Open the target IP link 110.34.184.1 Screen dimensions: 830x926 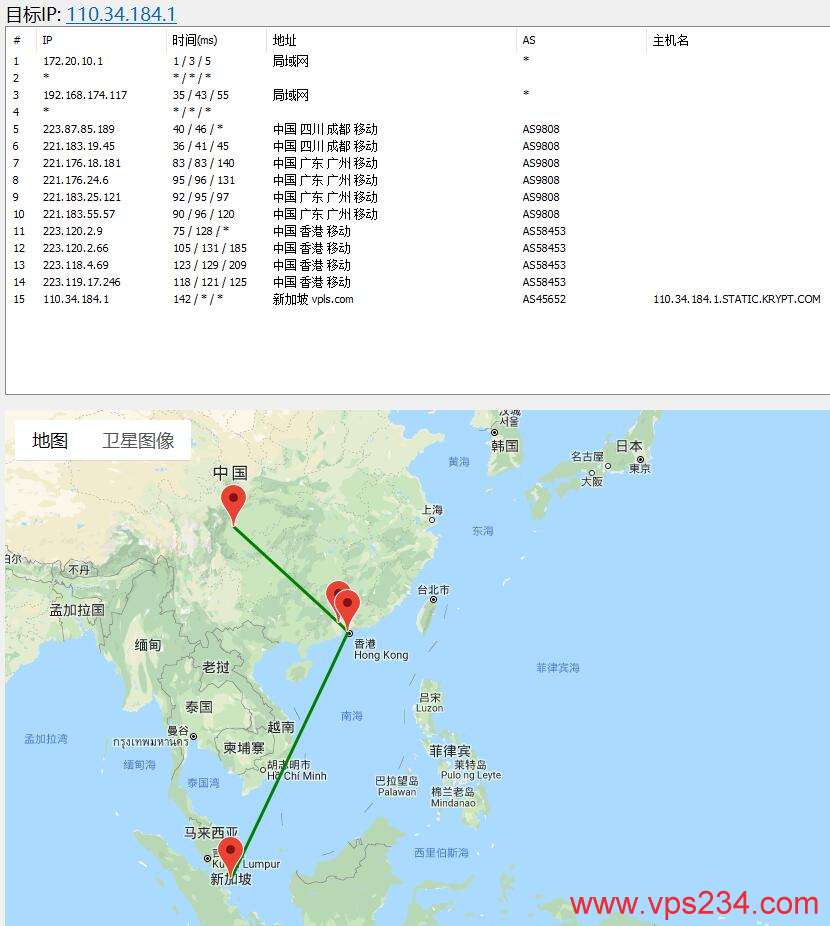click(x=121, y=13)
